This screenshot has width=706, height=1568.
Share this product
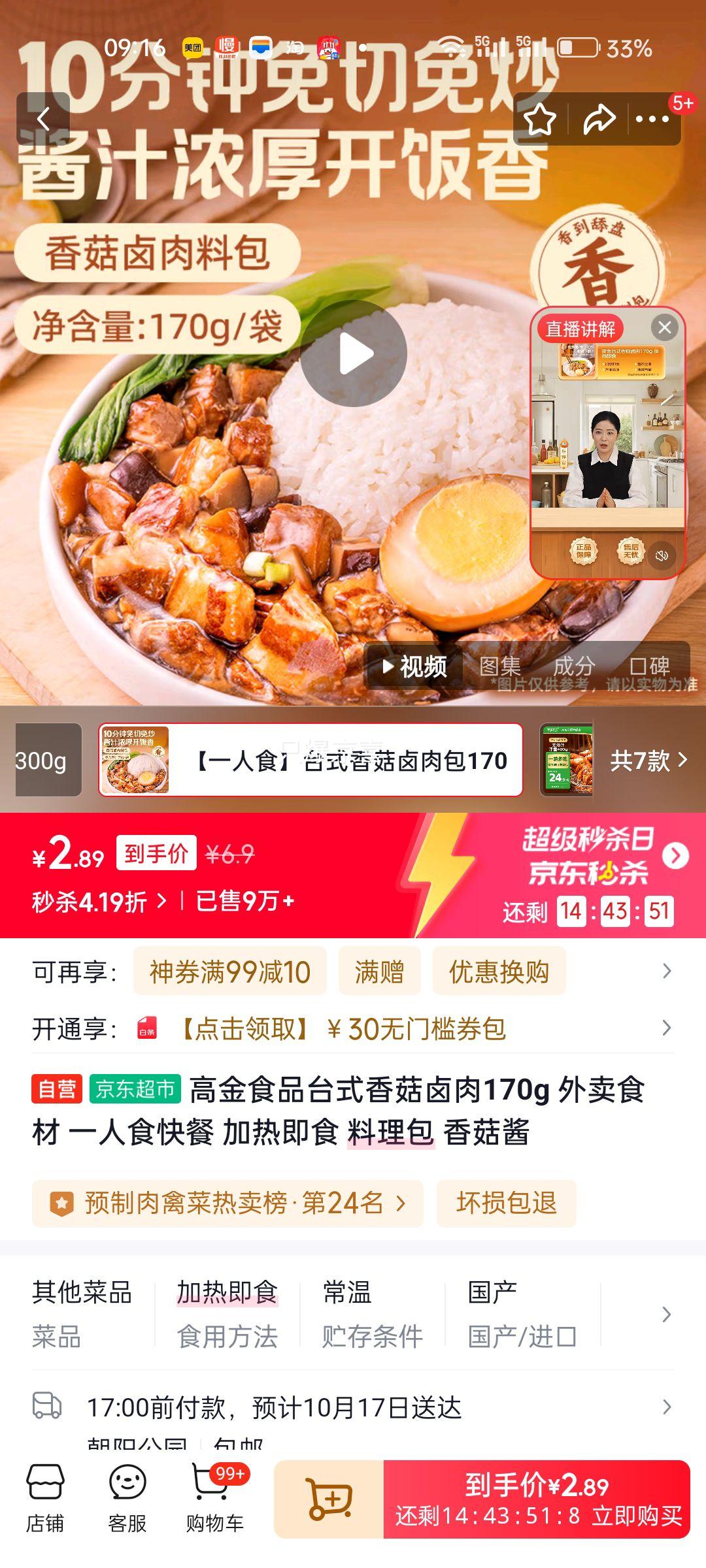click(599, 120)
